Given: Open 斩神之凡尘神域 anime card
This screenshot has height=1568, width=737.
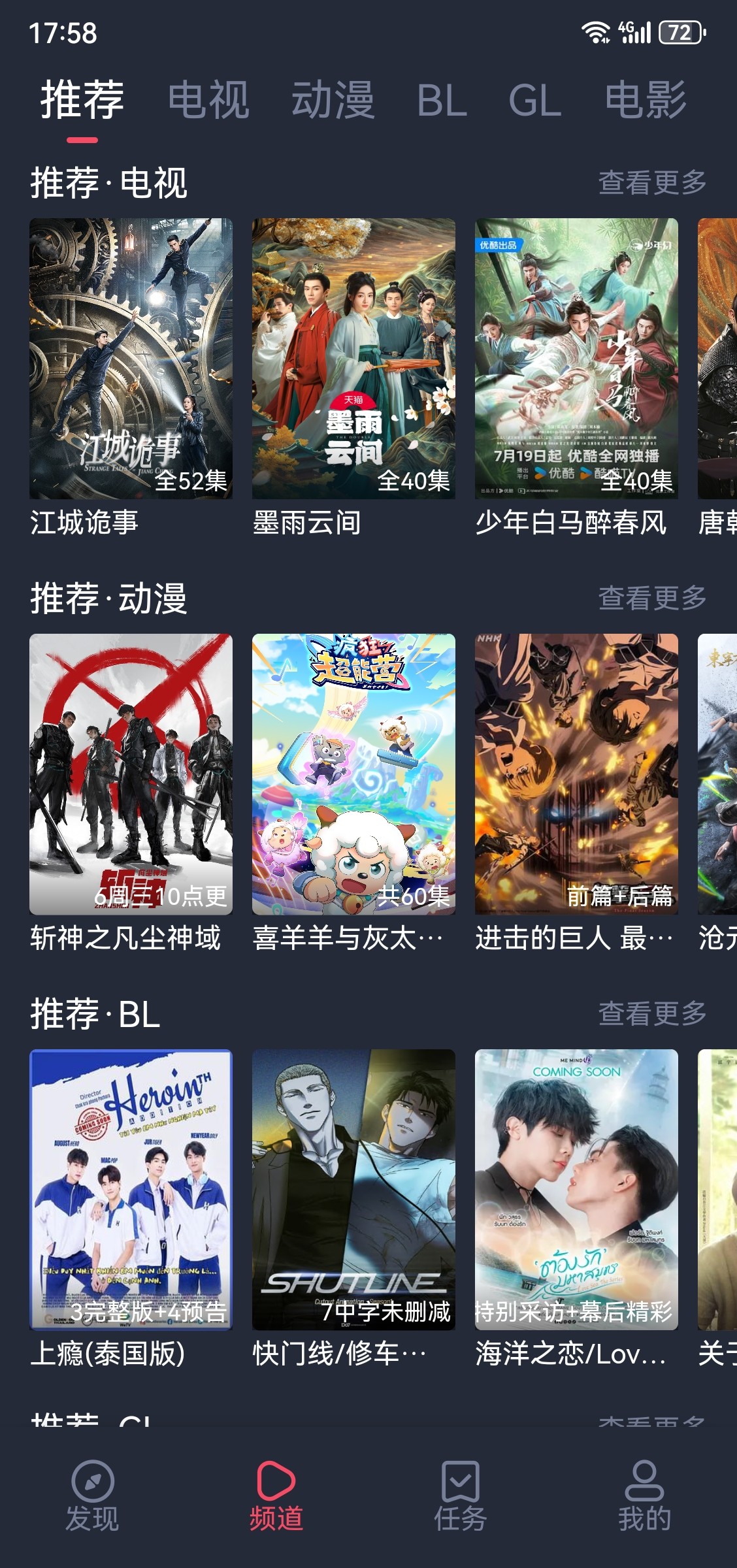Looking at the screenshot, I should pyautogui.click(x=131, y=774).
